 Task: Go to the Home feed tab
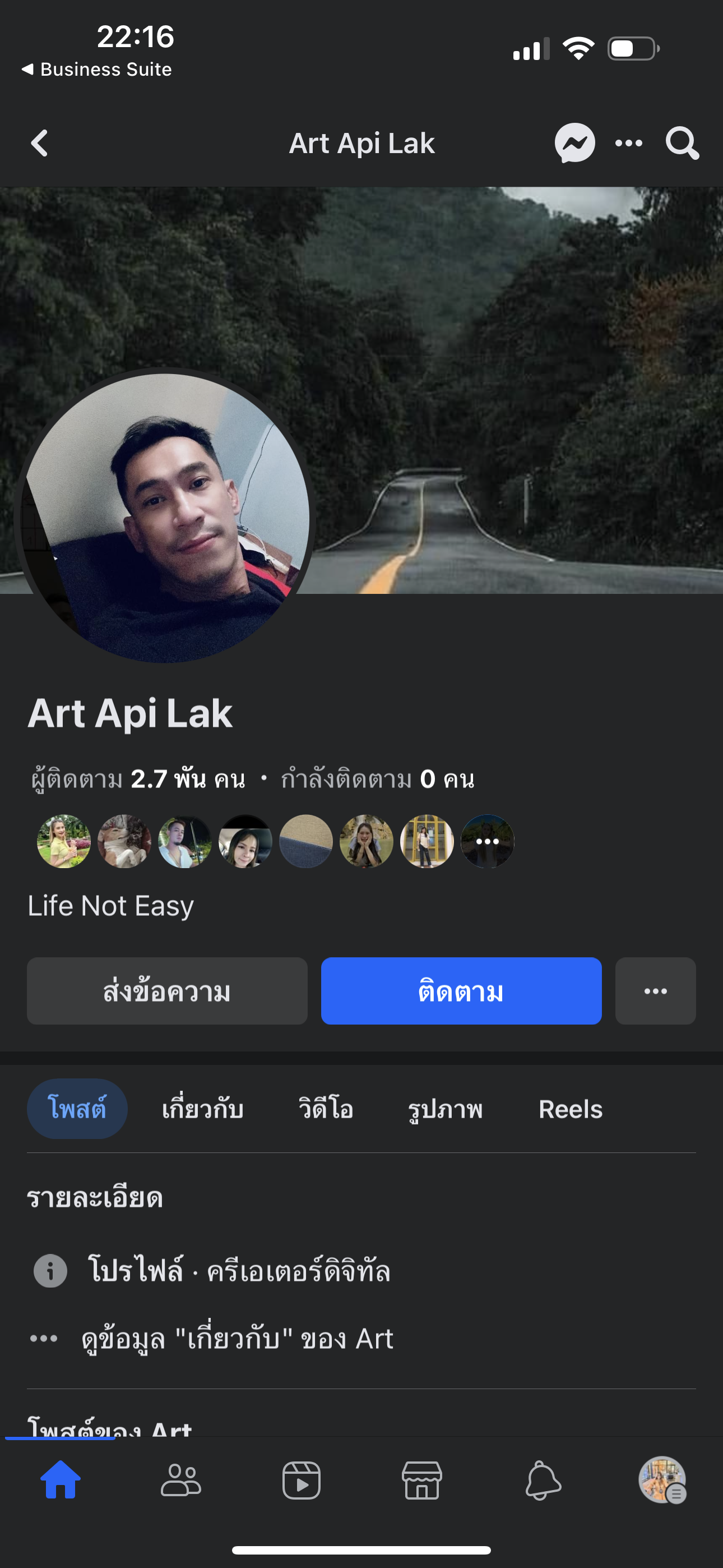click(61, 1480)
